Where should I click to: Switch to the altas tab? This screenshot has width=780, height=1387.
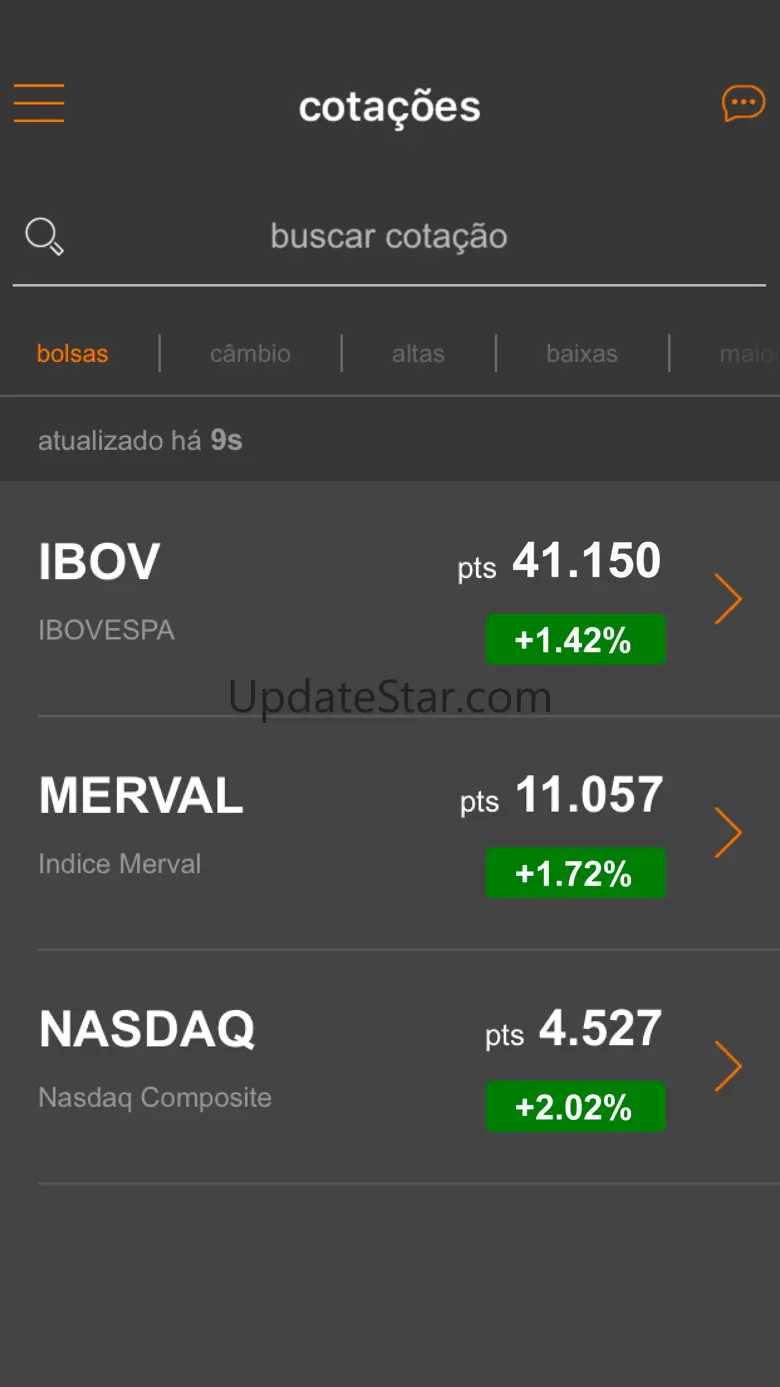pyautogui.click(x=418, y=354)
